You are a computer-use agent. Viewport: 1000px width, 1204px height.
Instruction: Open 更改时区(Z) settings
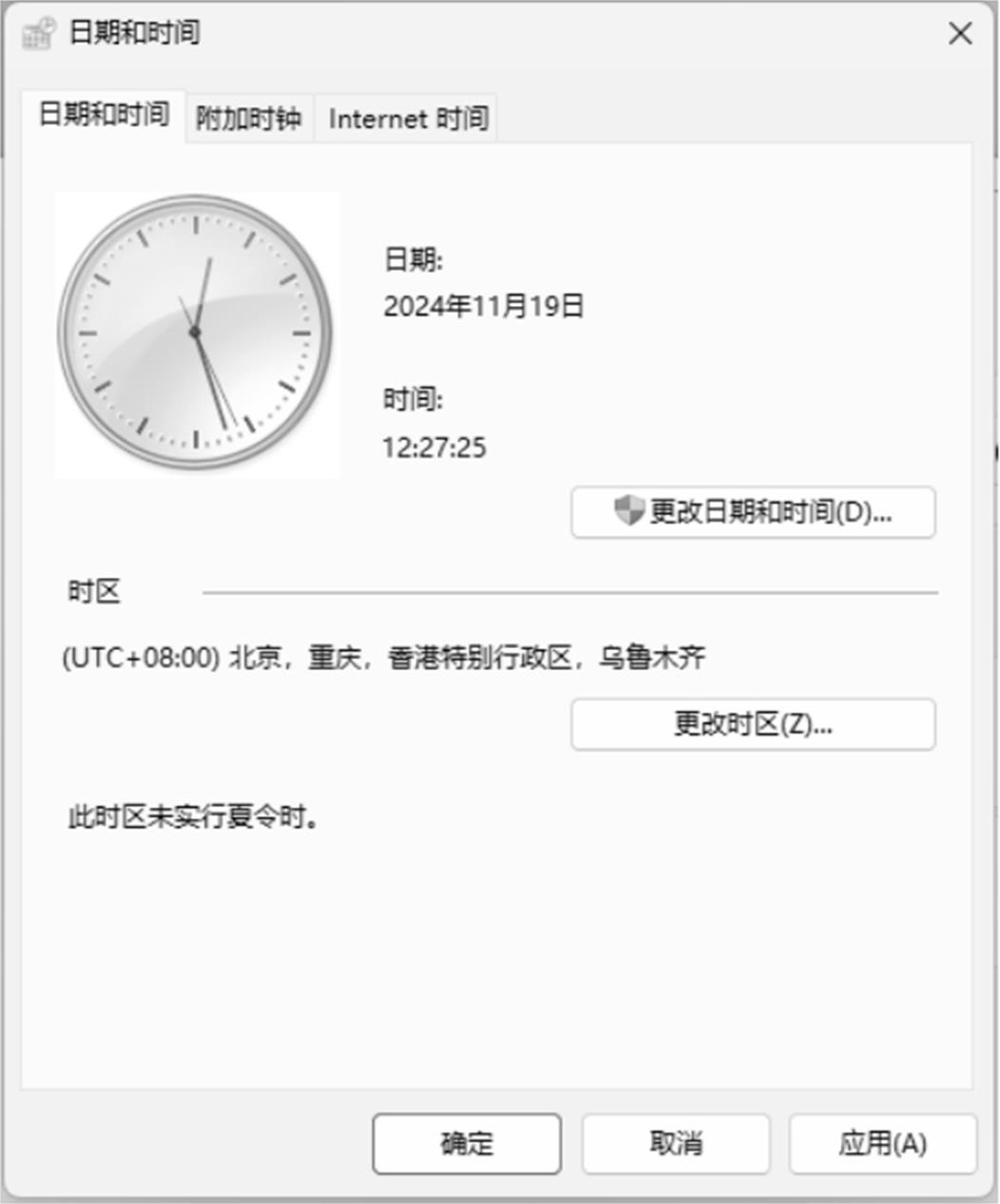[753, 724]
